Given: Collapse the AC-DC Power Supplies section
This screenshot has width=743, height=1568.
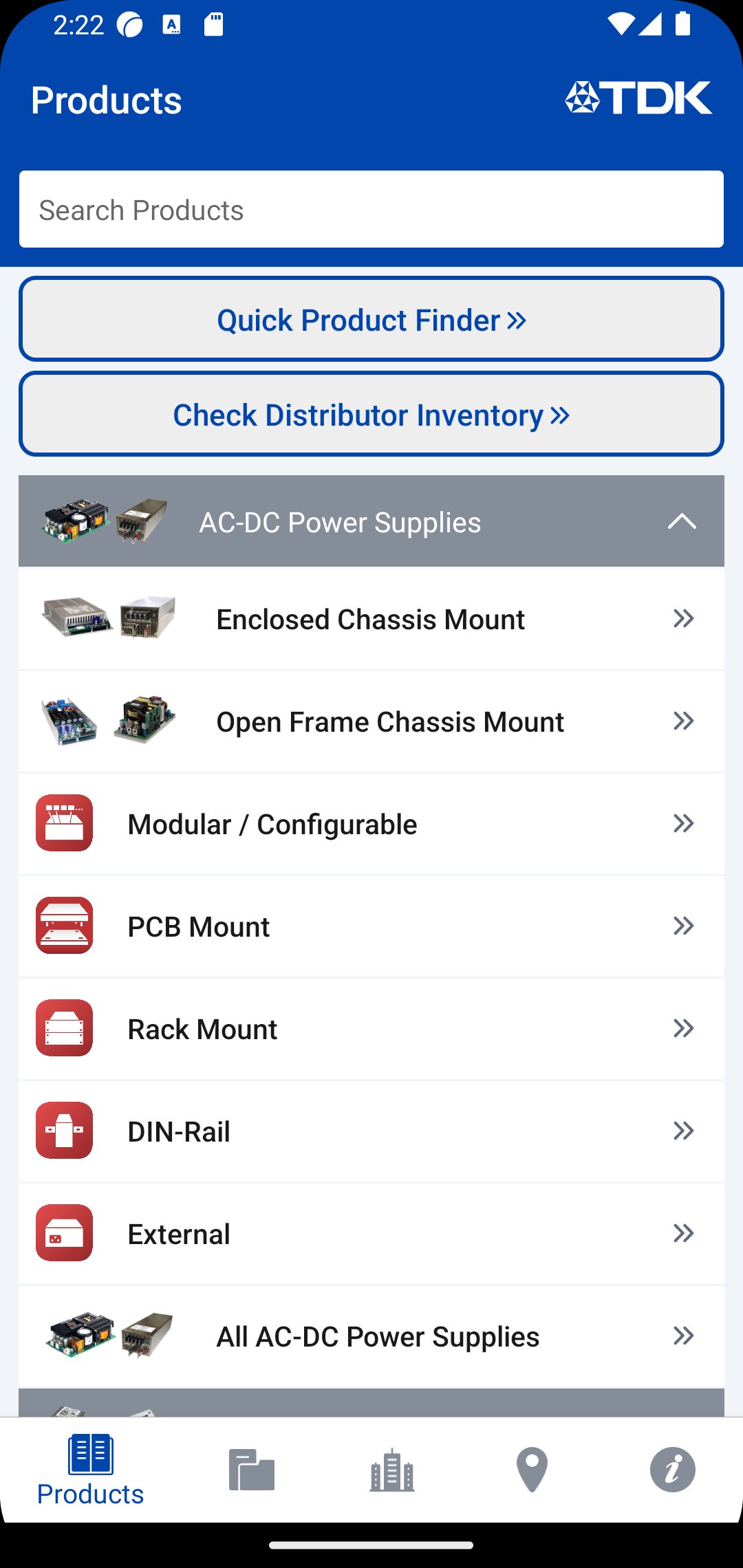Looking at the screenshot, I should point(682,521).
